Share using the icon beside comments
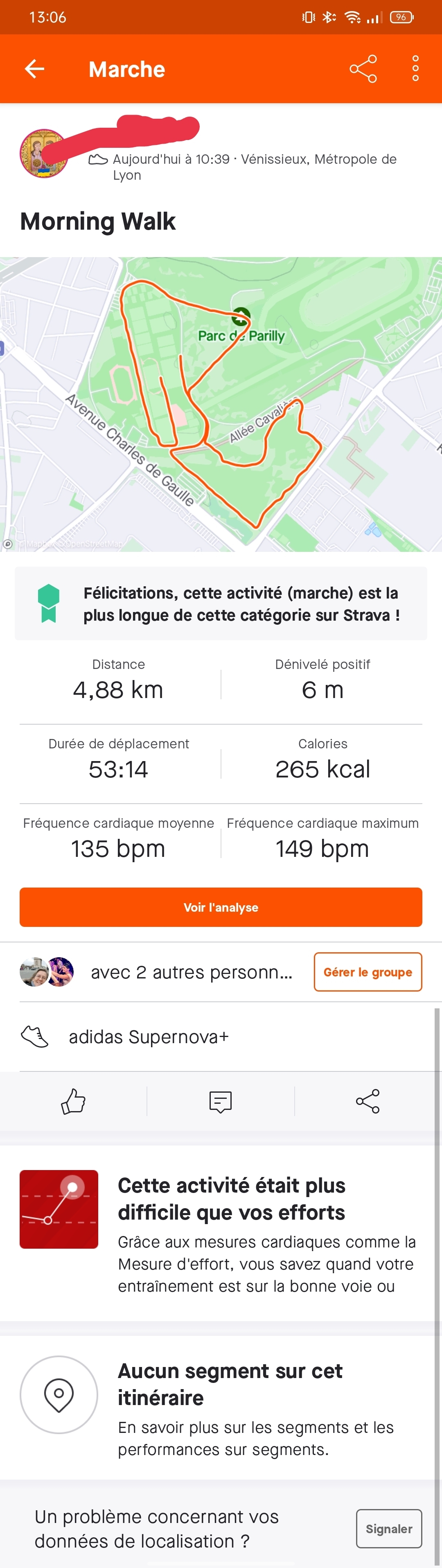Image resolution: width=442 pixels, height=1568 pixels. [x=368, y=1101]
